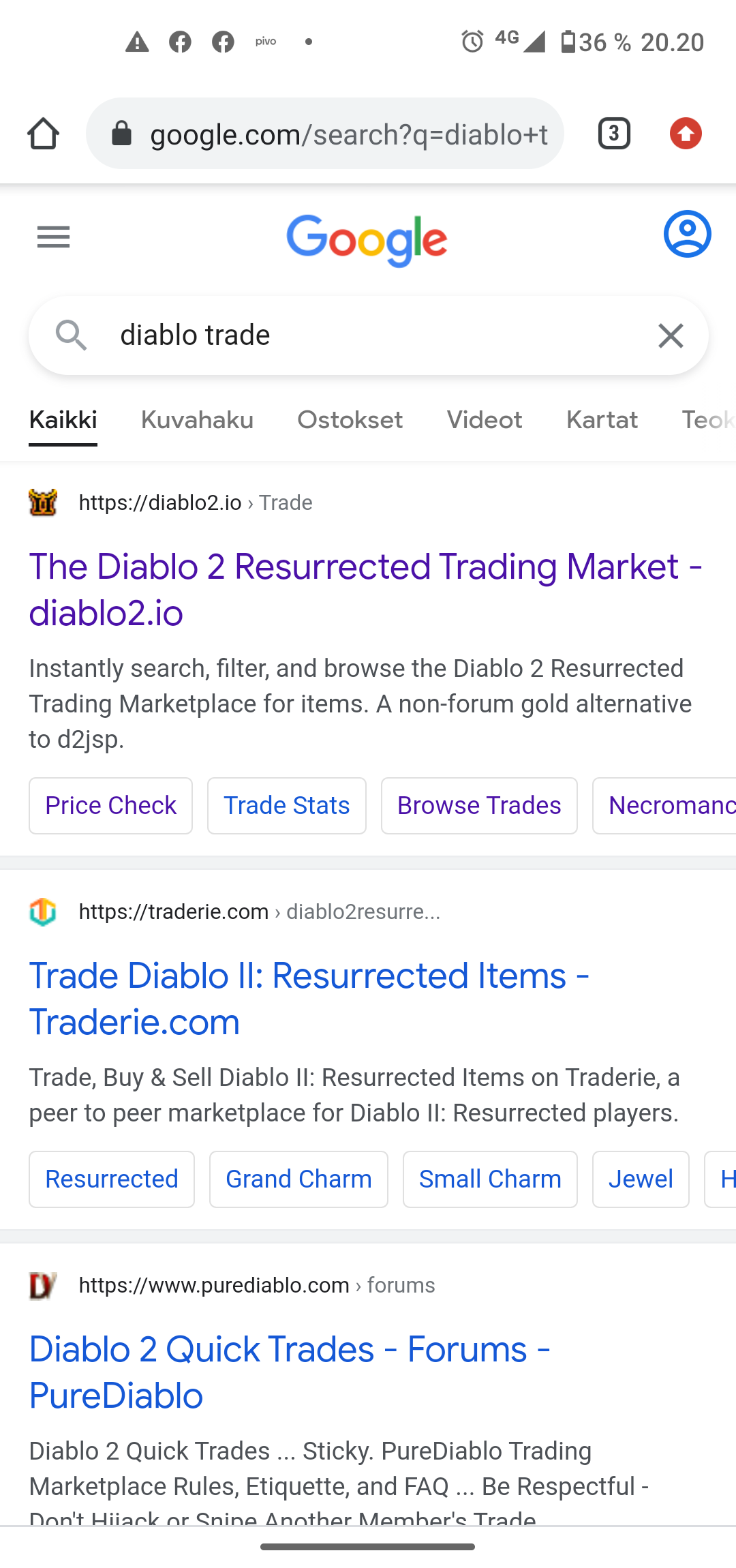The width and height of the screenshot is (736, 1568).
Task: Switch to the Kuvahaku tab
Action: (x=197, y=420)
